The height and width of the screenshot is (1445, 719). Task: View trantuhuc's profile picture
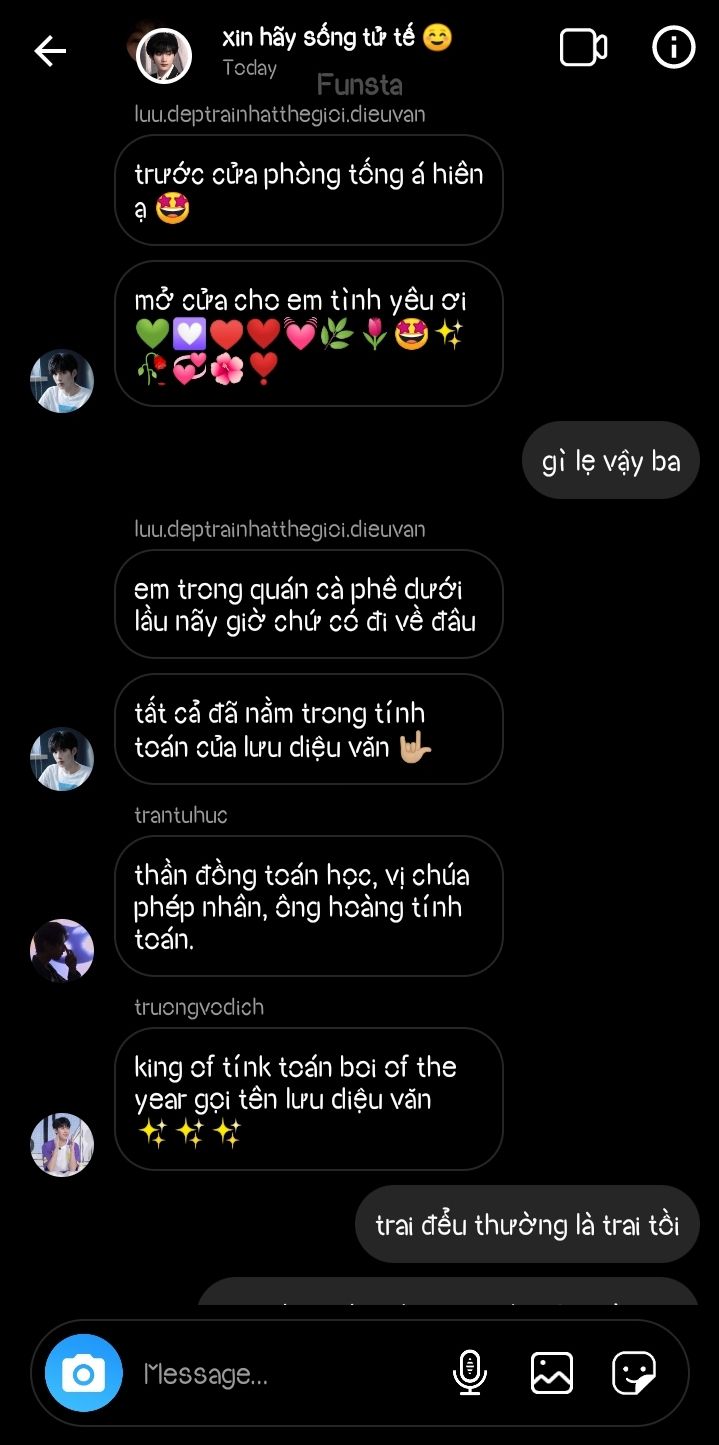[62, 951]
